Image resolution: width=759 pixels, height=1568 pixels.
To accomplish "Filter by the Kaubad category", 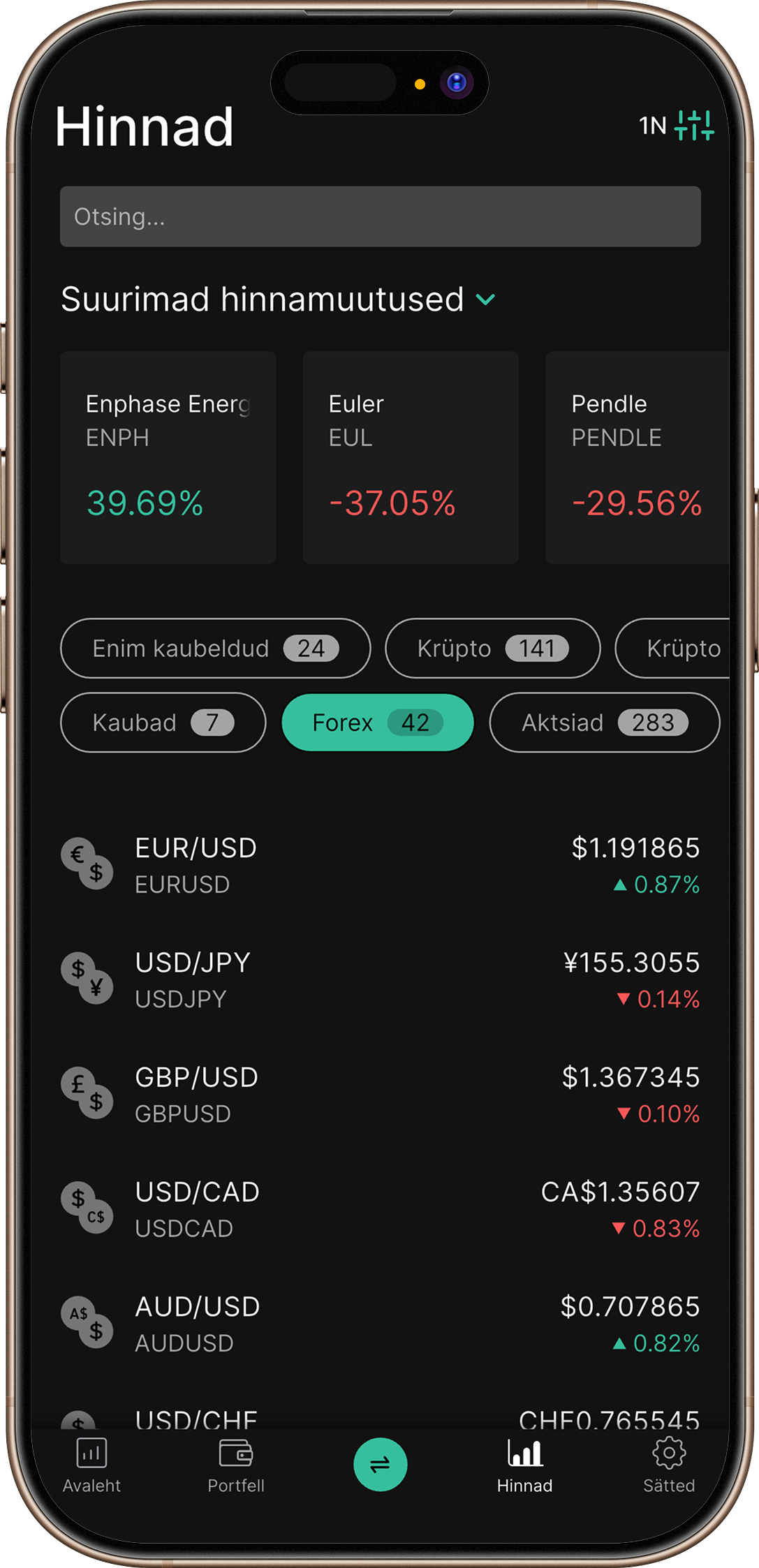I will coord(163,723).
